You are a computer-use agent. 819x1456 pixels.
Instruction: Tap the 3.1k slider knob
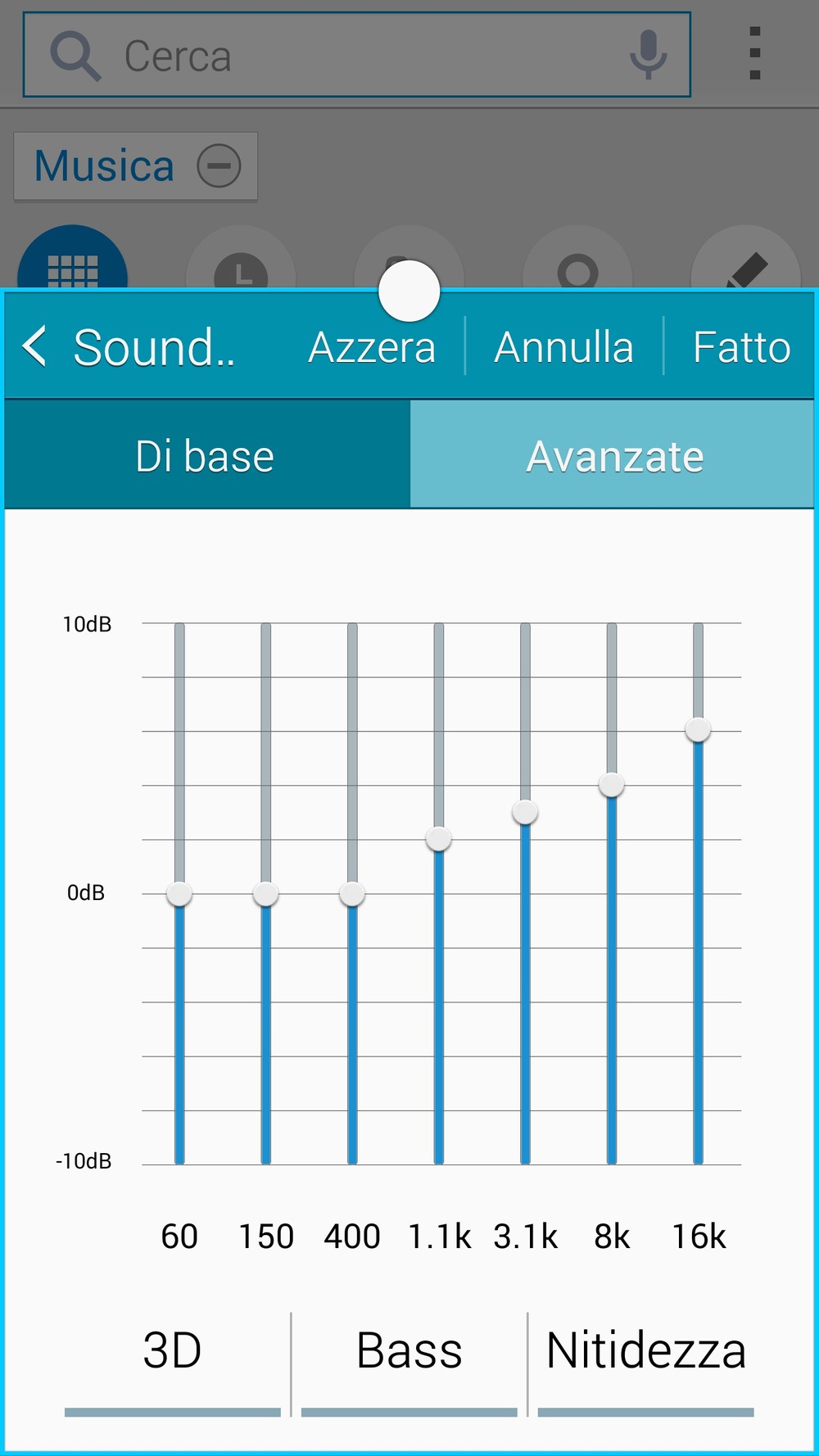click(525, 812)
